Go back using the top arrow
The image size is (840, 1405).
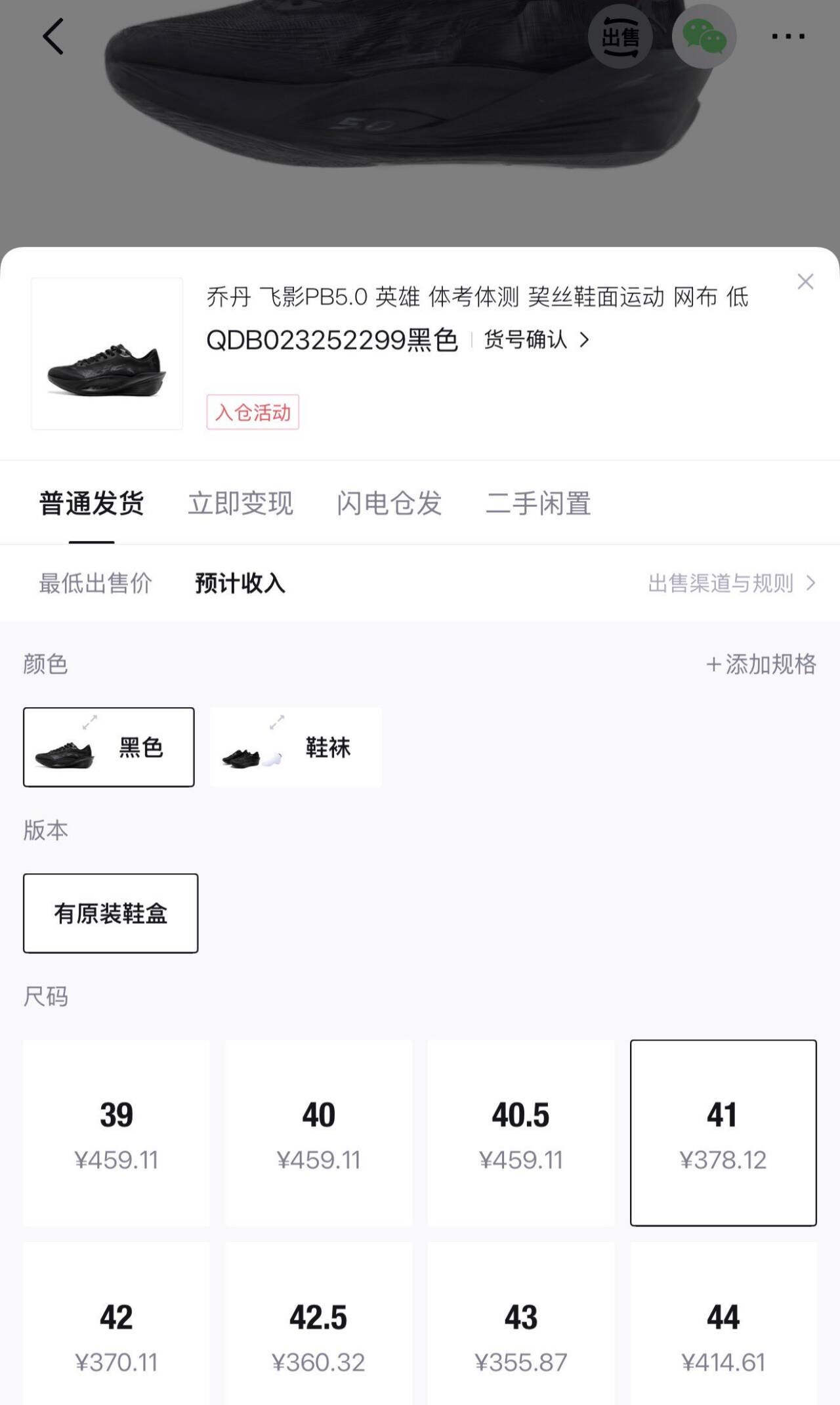point(54,36)
